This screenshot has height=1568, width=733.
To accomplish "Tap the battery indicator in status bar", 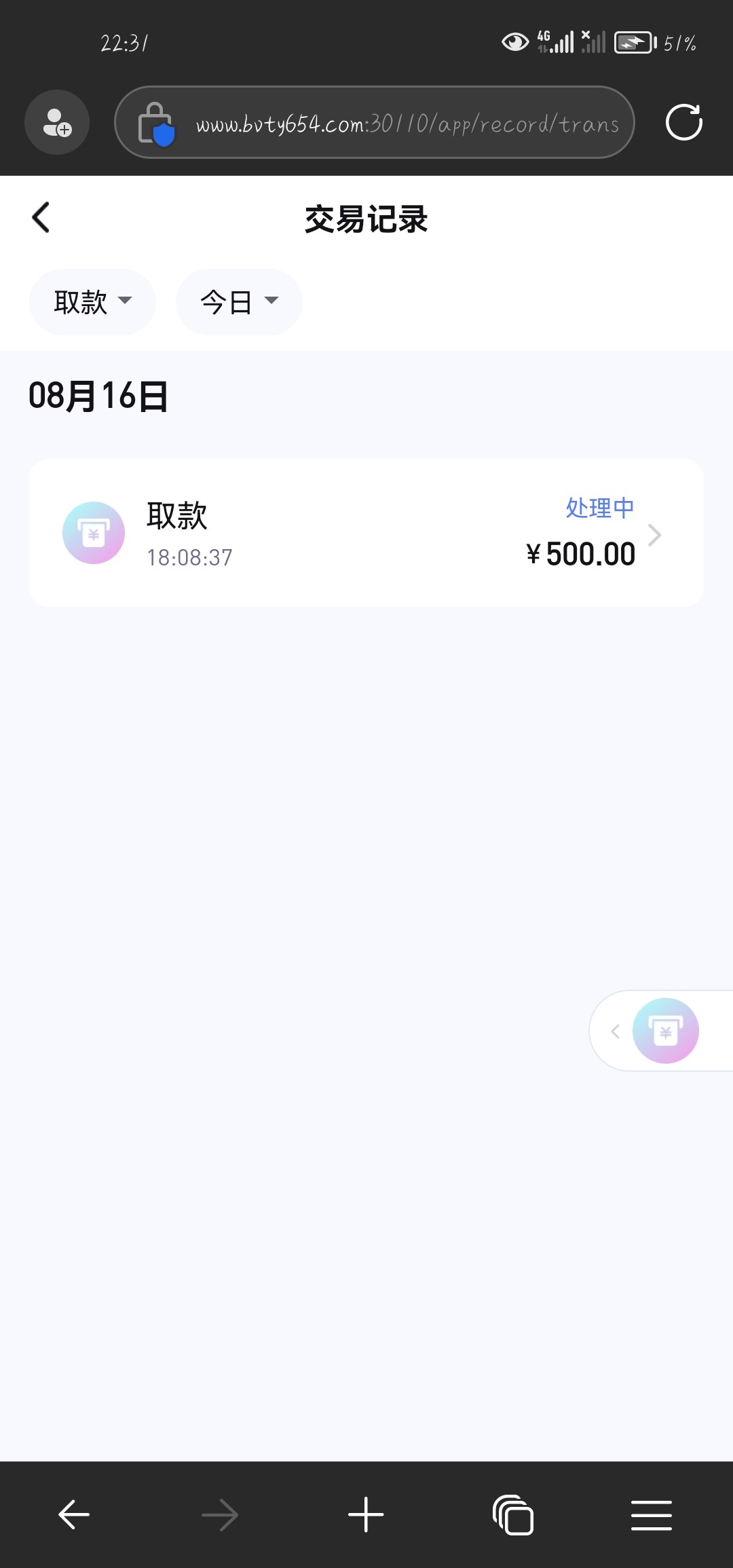I will [633, 42].
